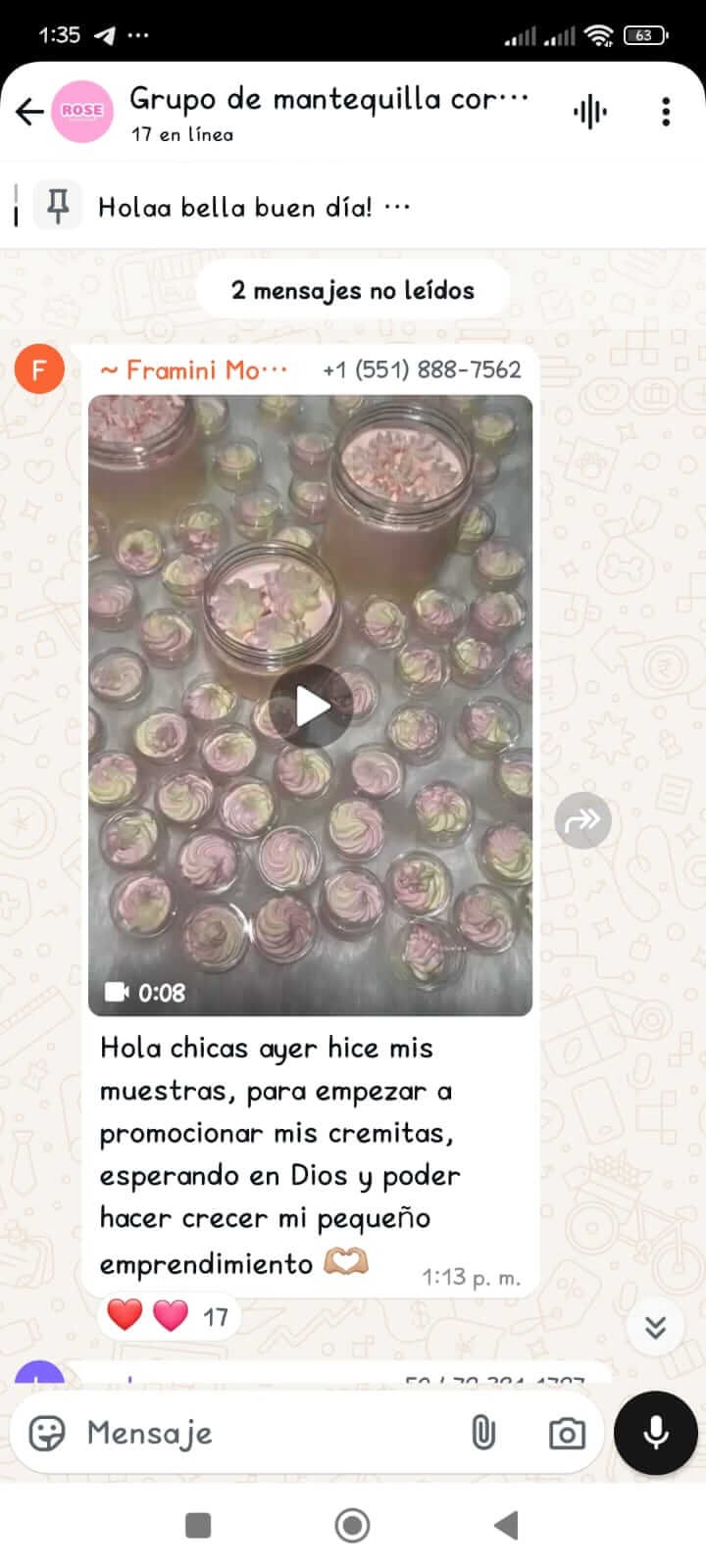Forward Framini's video message

[582, 820]
